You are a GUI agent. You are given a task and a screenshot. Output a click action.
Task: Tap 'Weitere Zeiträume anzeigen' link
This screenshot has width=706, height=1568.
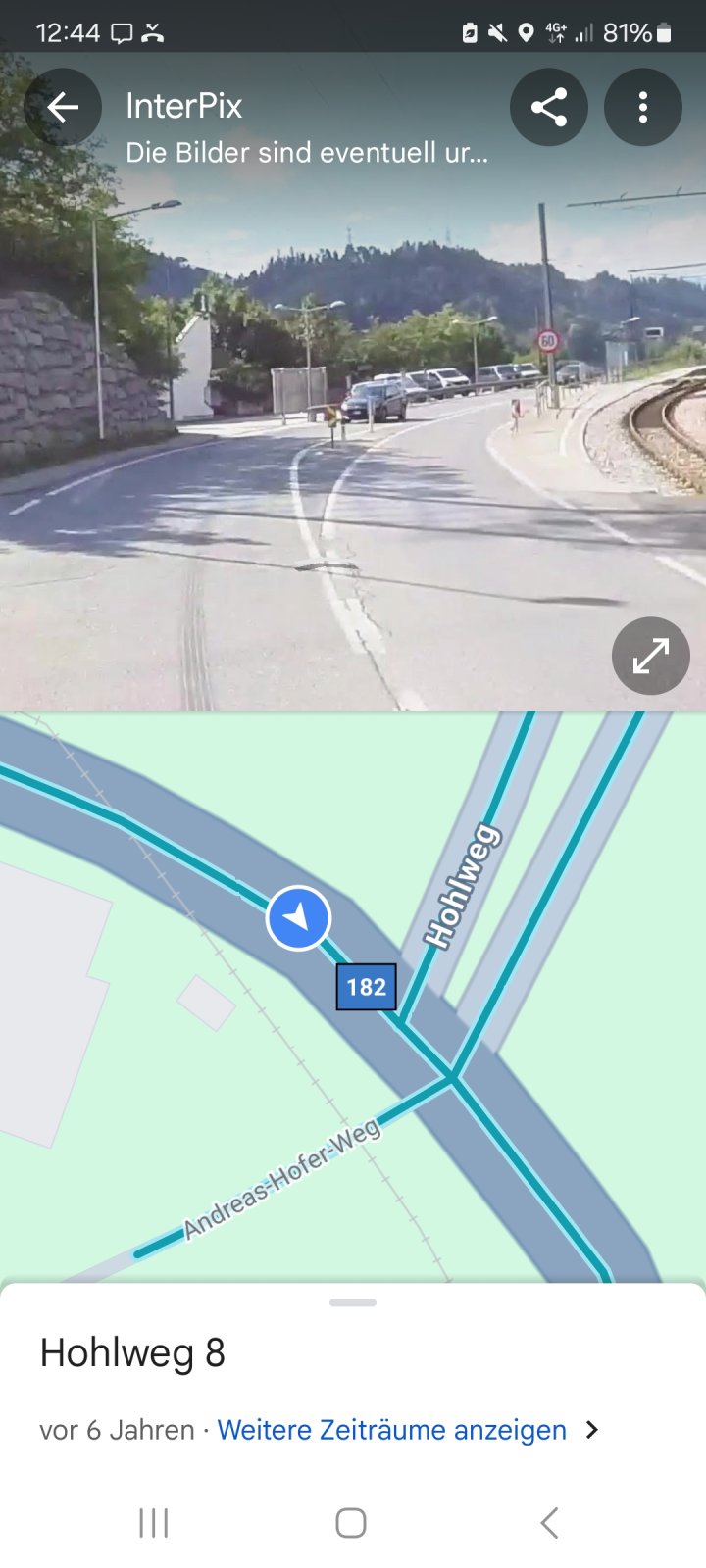coord(392,1430)
